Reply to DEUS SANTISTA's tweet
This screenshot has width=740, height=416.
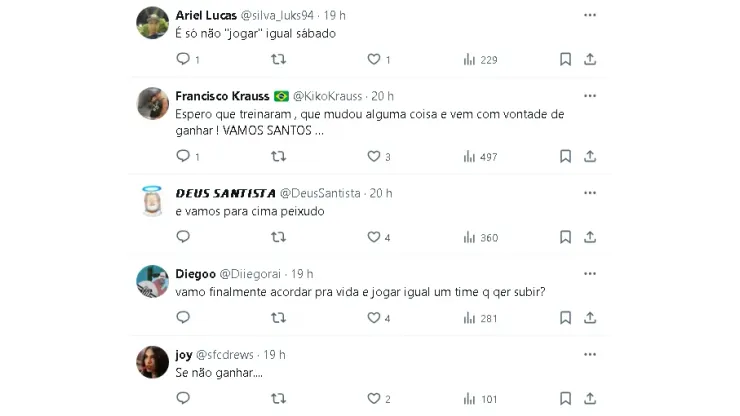point(183,237)
